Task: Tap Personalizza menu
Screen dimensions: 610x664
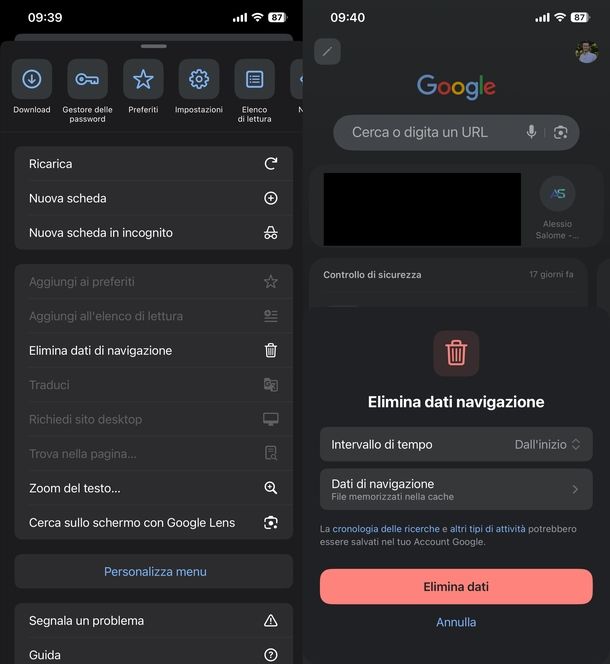Action: [155, 572]
